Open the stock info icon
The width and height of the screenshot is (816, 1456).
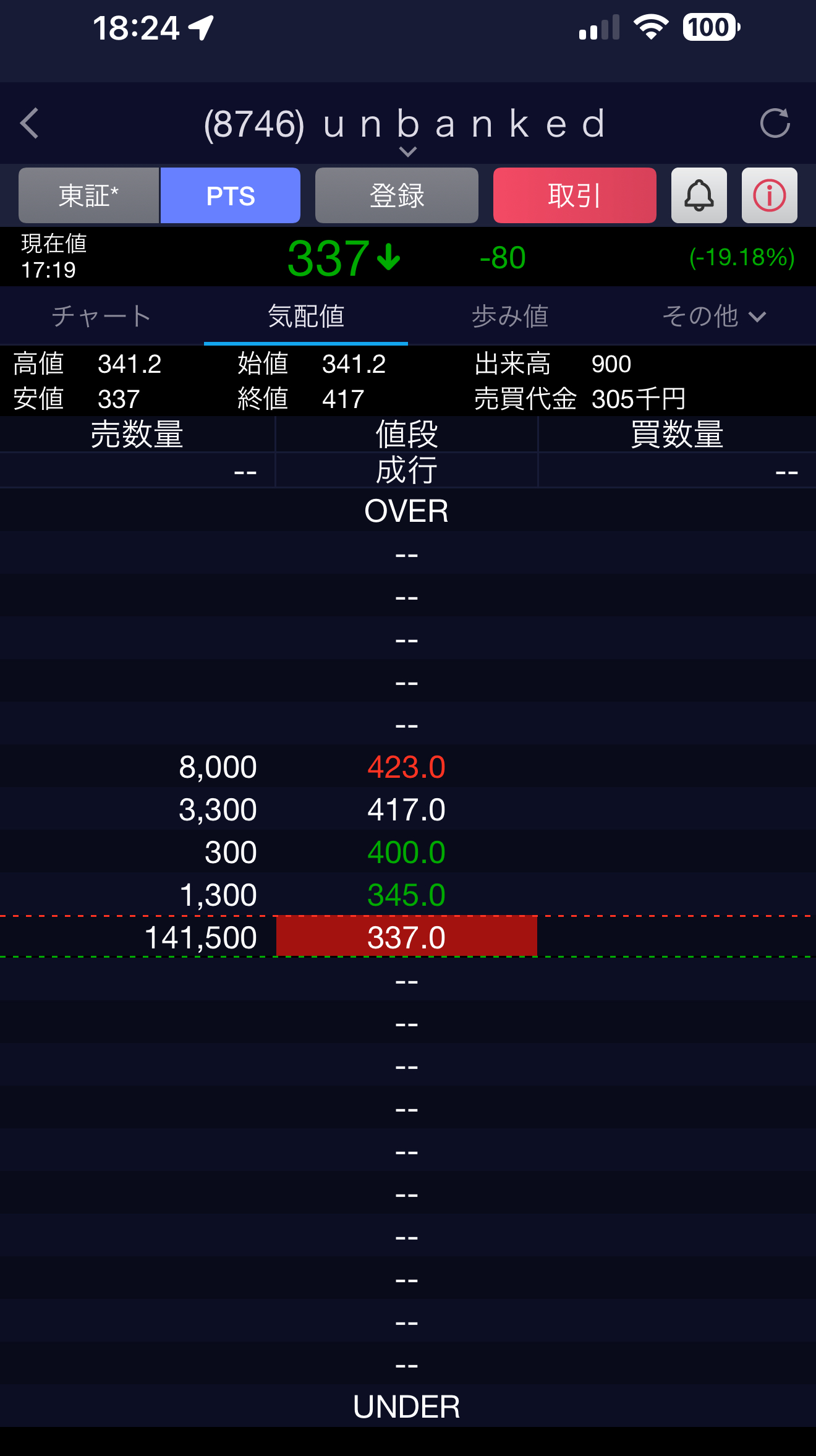pyautogui.click(x=769, y=195)
